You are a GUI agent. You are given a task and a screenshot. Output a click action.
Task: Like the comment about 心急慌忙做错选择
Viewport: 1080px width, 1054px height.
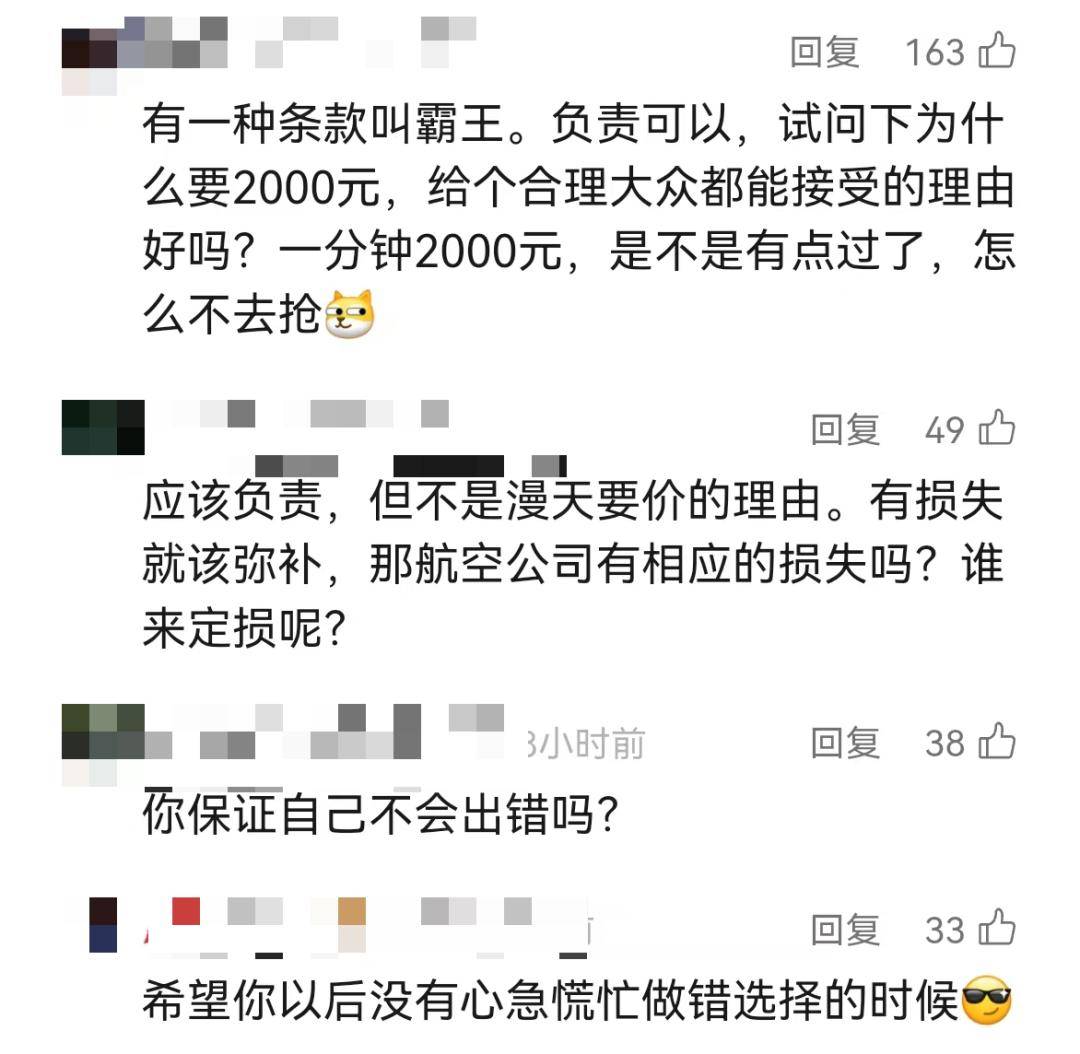[x=996, y=929]
